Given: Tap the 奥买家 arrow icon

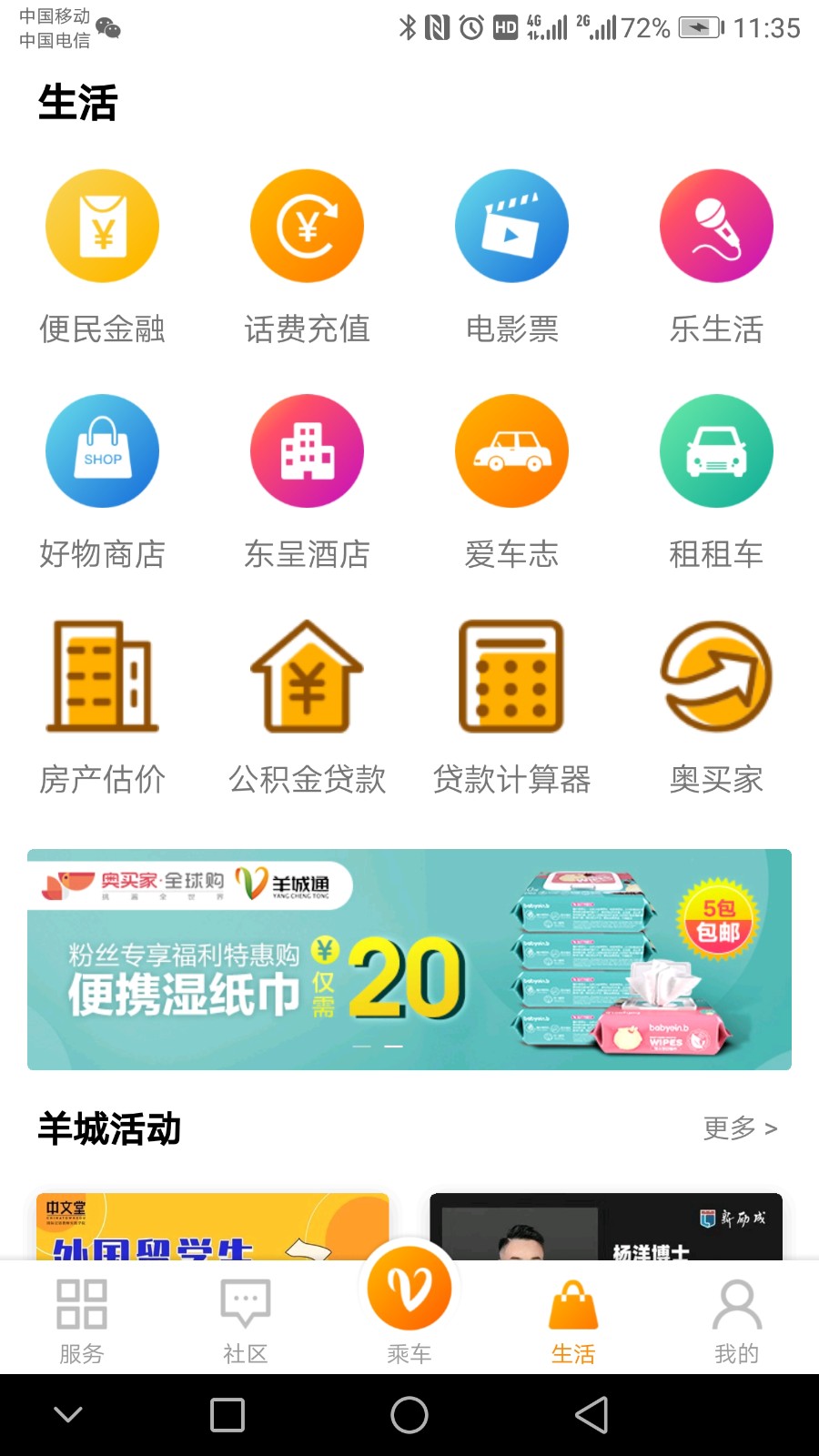Looking at the screenshot, I should coord(716,676).
